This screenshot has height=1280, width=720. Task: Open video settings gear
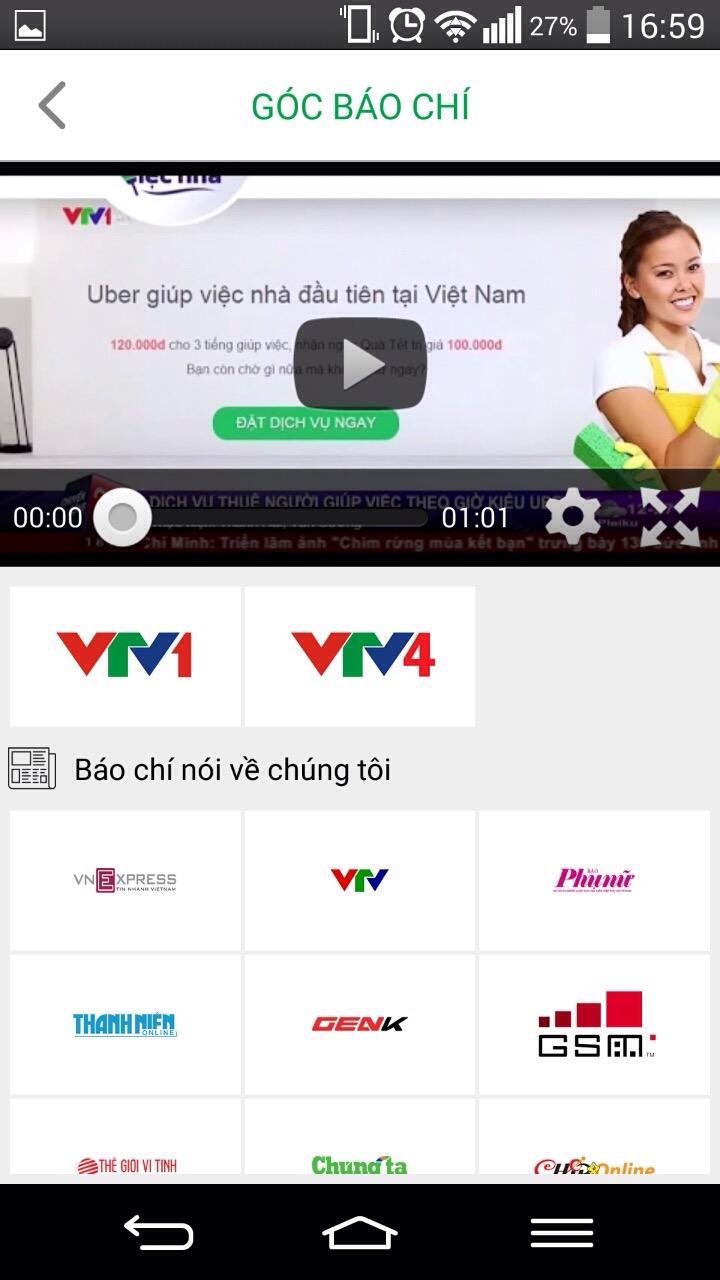coord(573,517)
